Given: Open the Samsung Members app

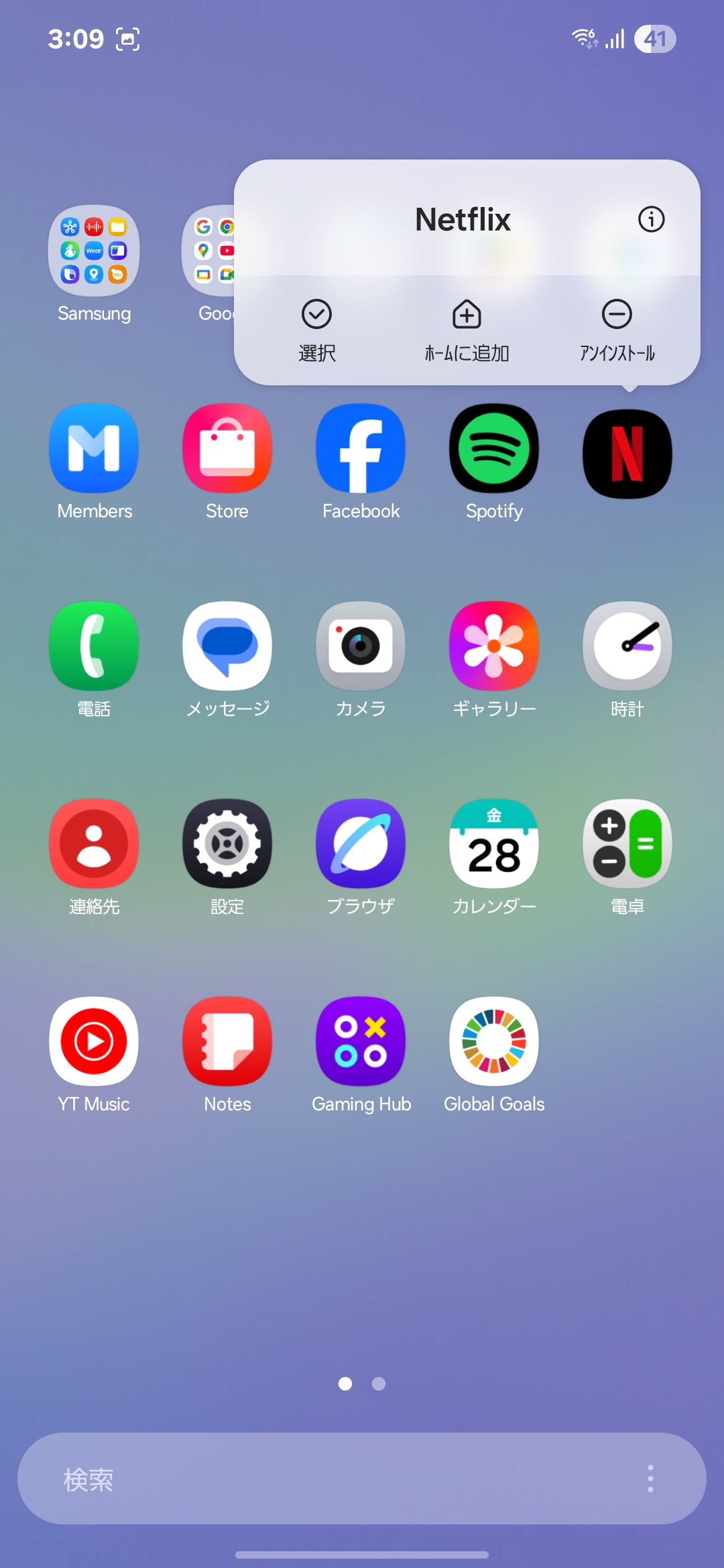Looking at the screenshot, I should tap(94, 449).
